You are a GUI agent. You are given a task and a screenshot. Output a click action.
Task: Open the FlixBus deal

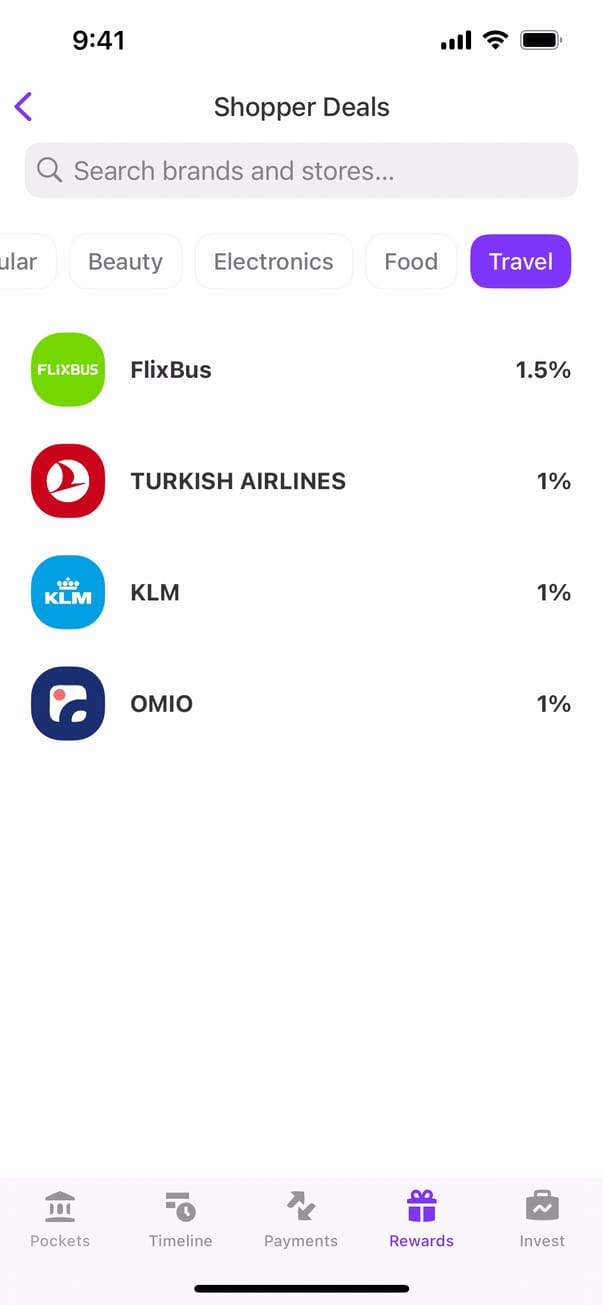click(300, 370)
